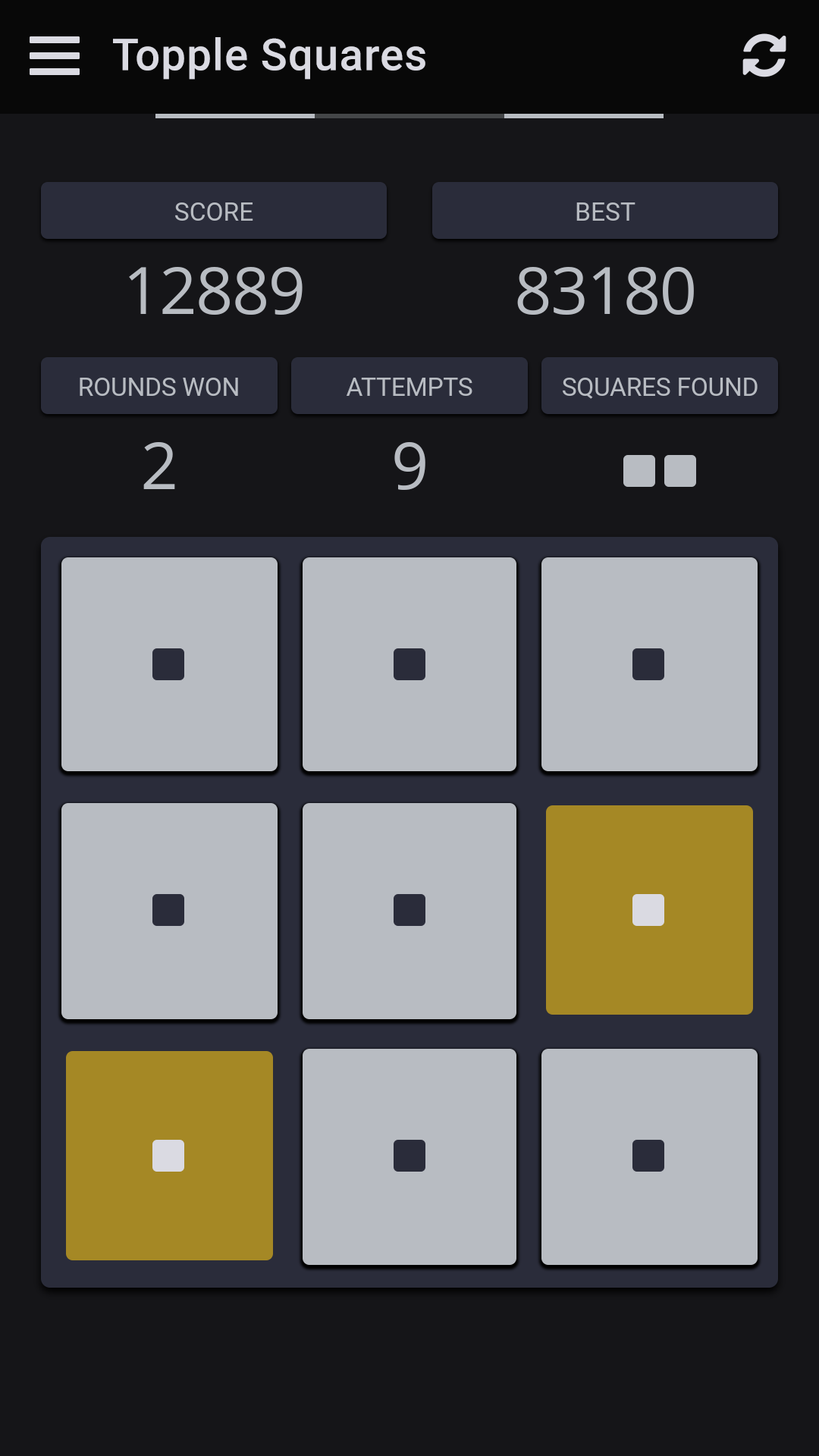Toggle the gold square in the bottom-left corner
Screen dimensions: 819x1456
pos(168,1156)
